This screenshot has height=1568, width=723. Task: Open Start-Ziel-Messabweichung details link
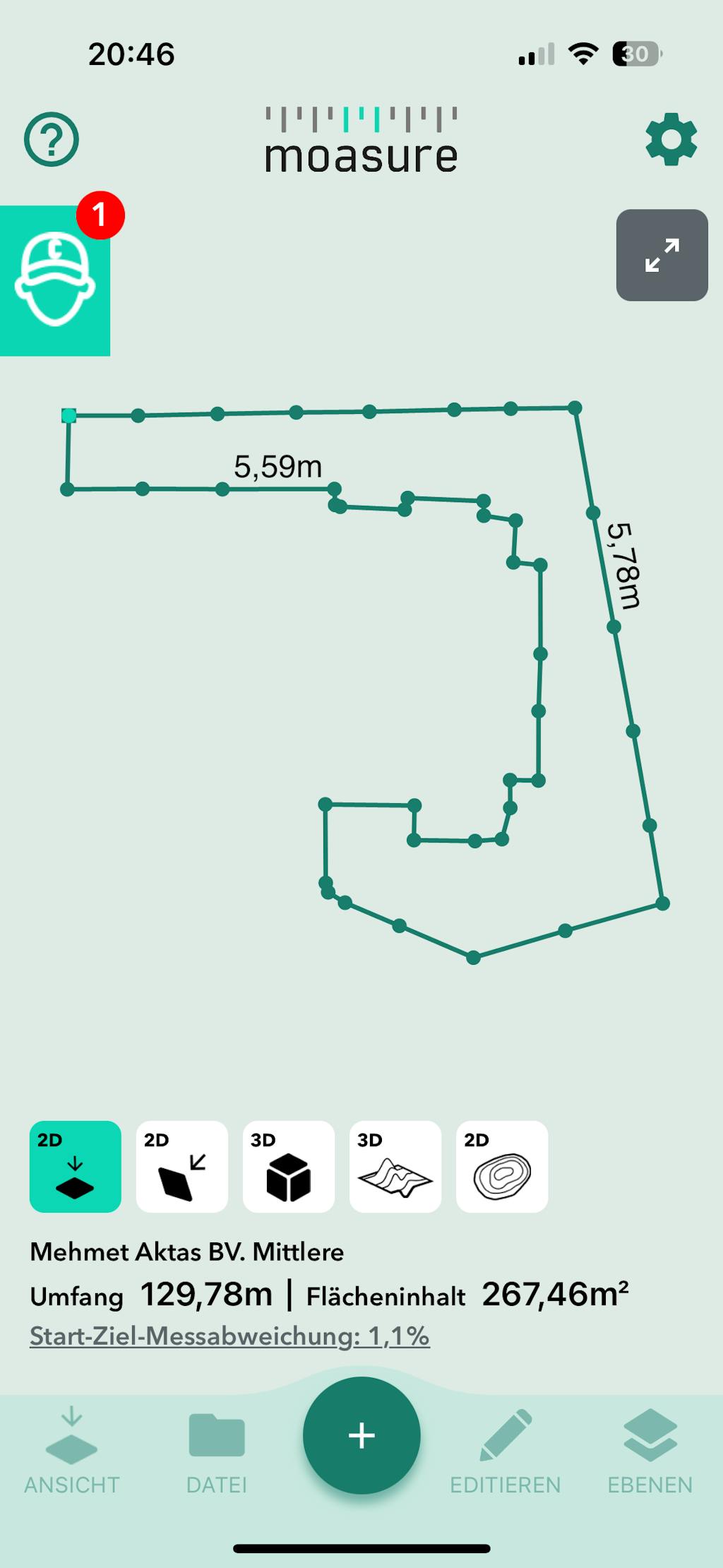(x=229, y=1336)
